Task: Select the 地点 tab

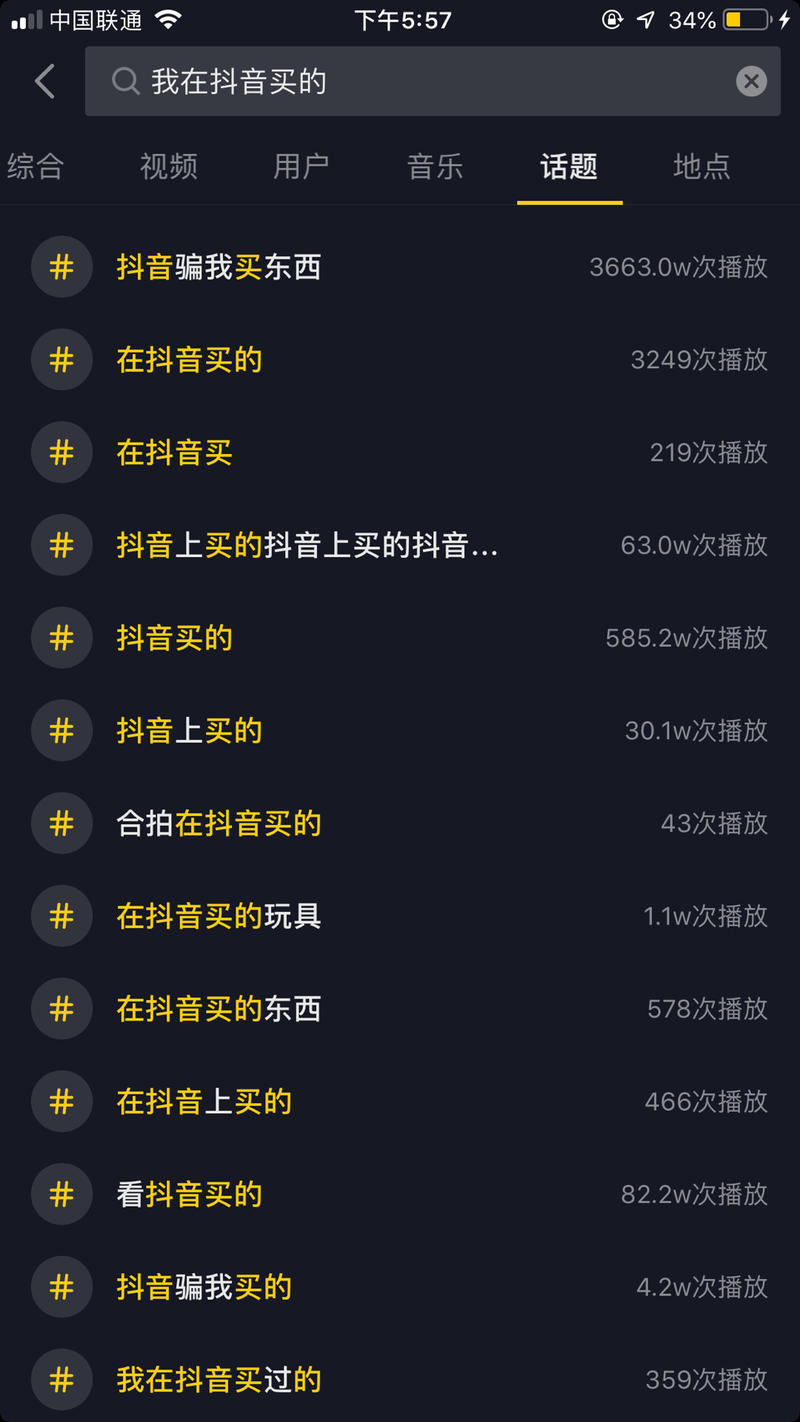Action: pos(703,167)
